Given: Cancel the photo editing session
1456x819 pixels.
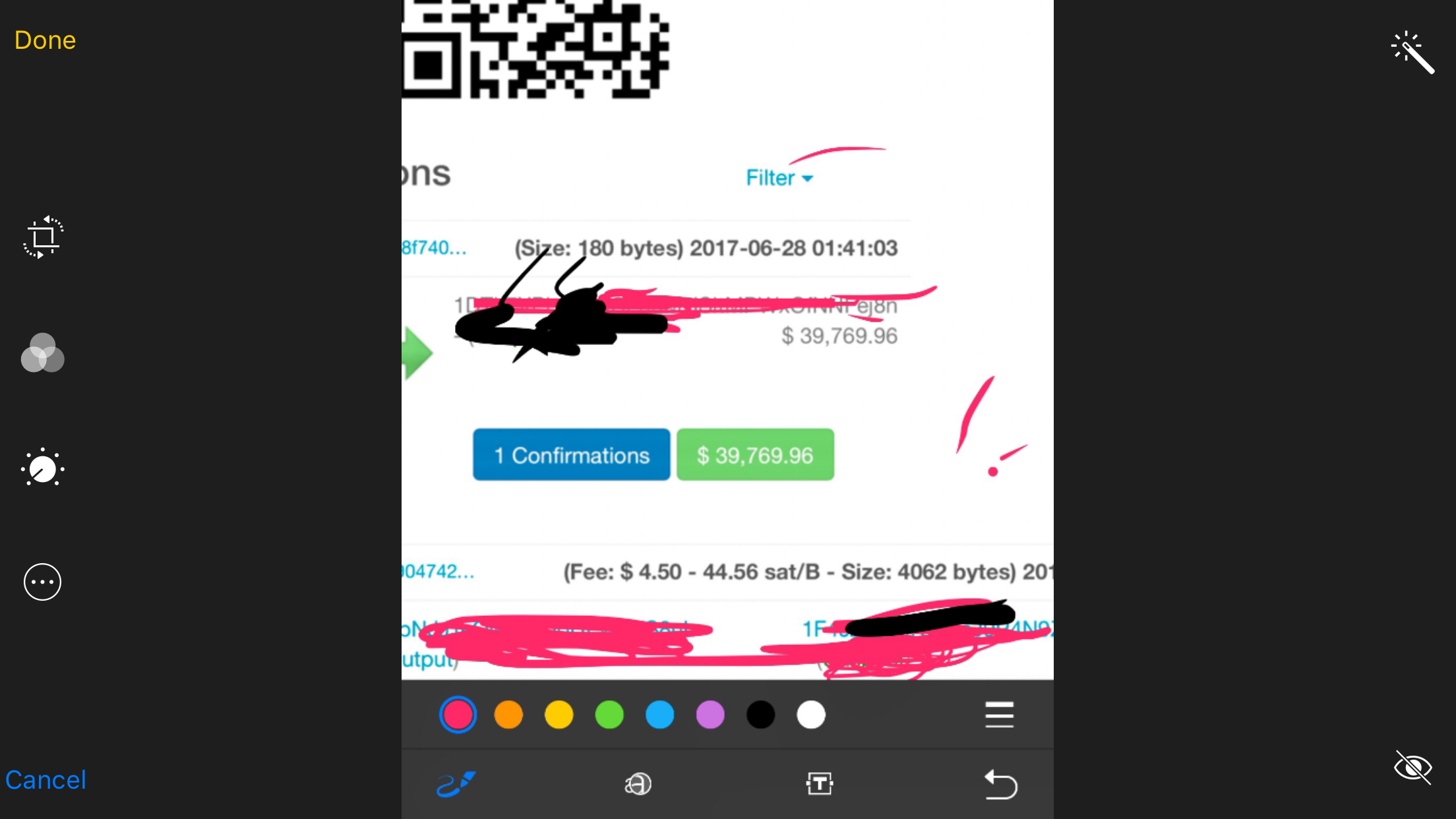Looking at the screenshot, I should pyautogui.click(x=45, y=780).
